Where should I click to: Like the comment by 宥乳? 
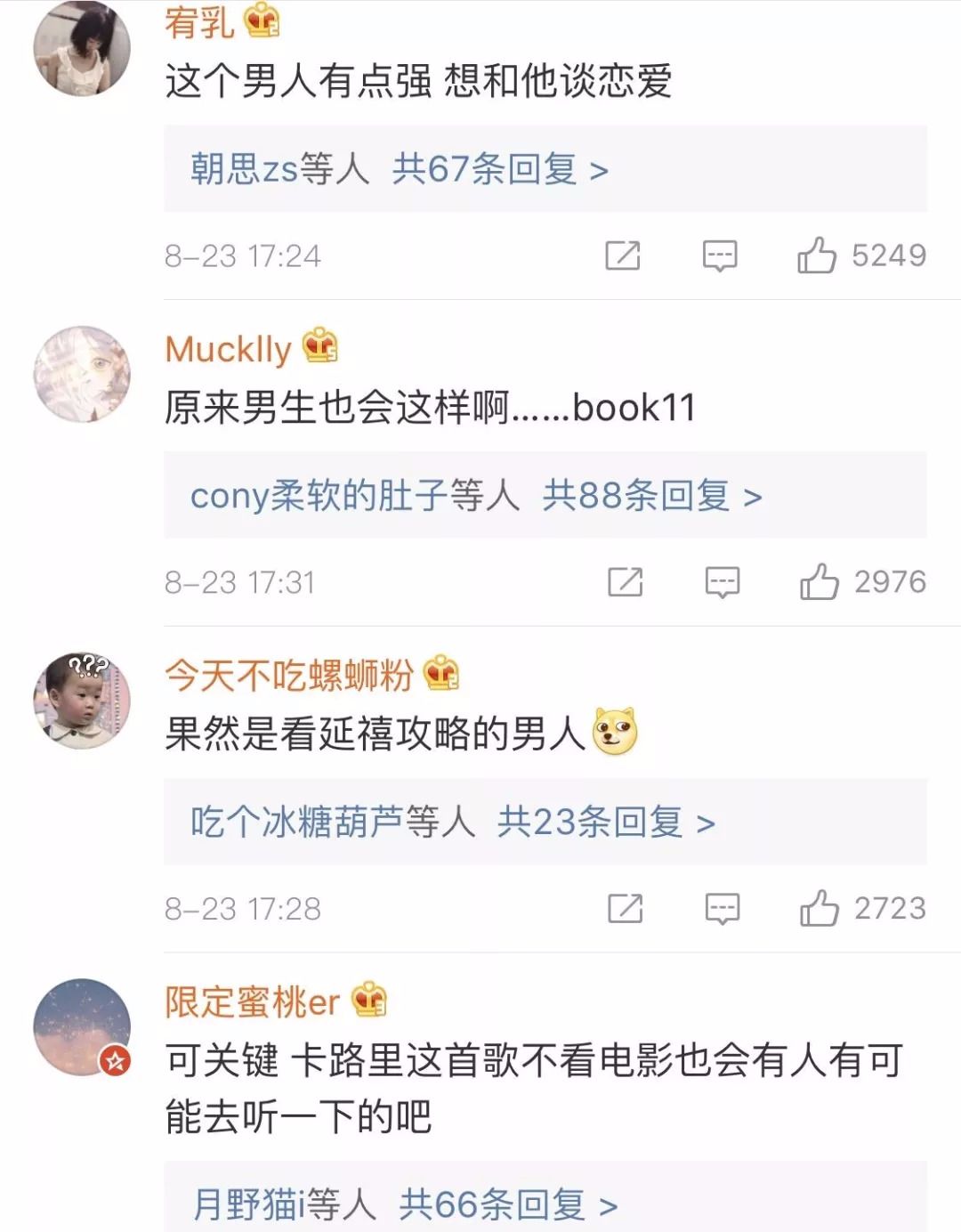click(817, 255)
